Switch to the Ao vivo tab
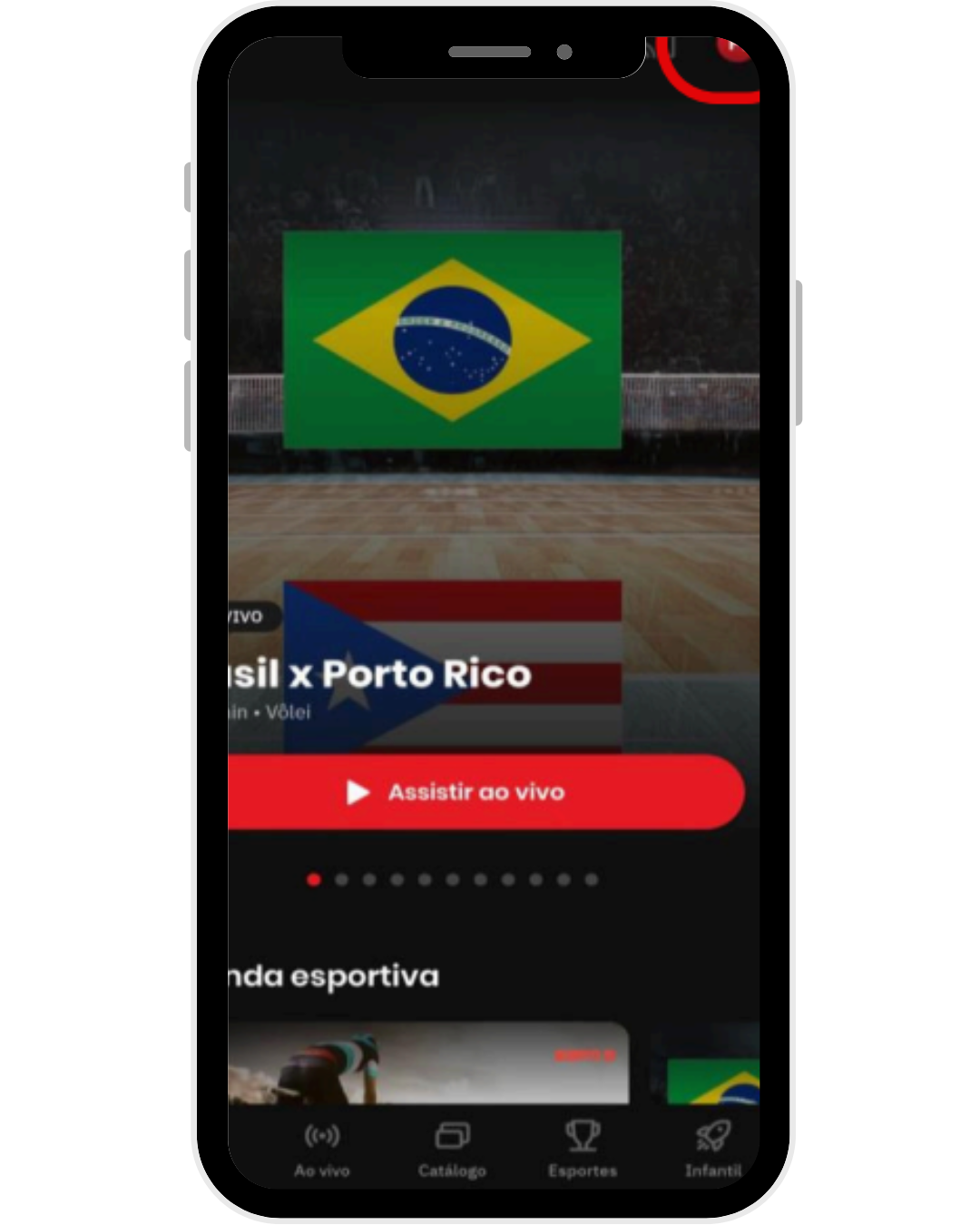 (322, 1149)
